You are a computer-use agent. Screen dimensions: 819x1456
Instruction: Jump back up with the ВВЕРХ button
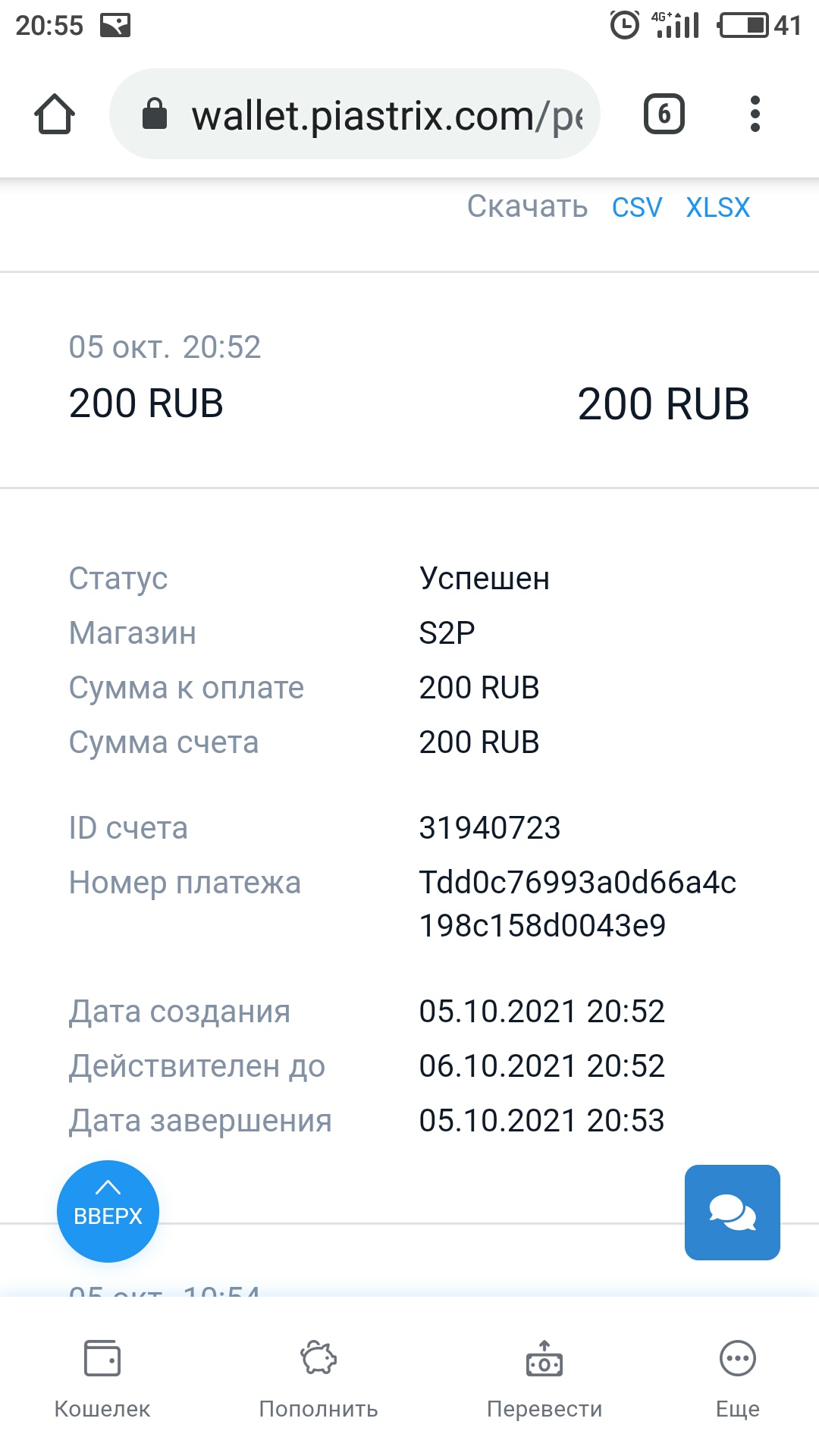coord(108,1211)
